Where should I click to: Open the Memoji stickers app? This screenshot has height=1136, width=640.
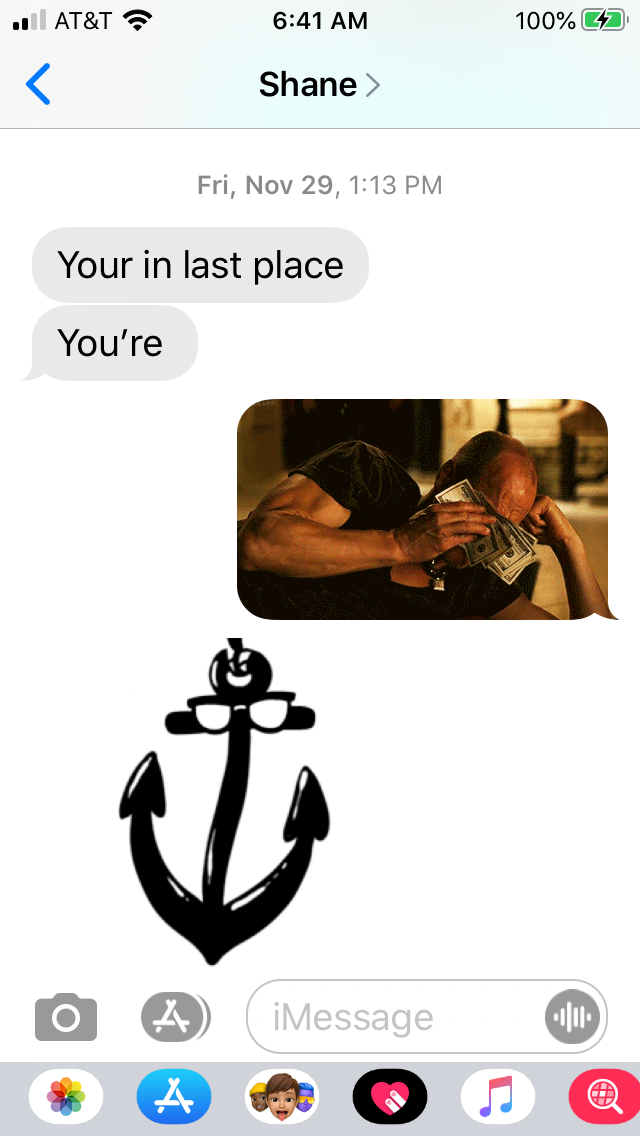[x=282, y=1096]
